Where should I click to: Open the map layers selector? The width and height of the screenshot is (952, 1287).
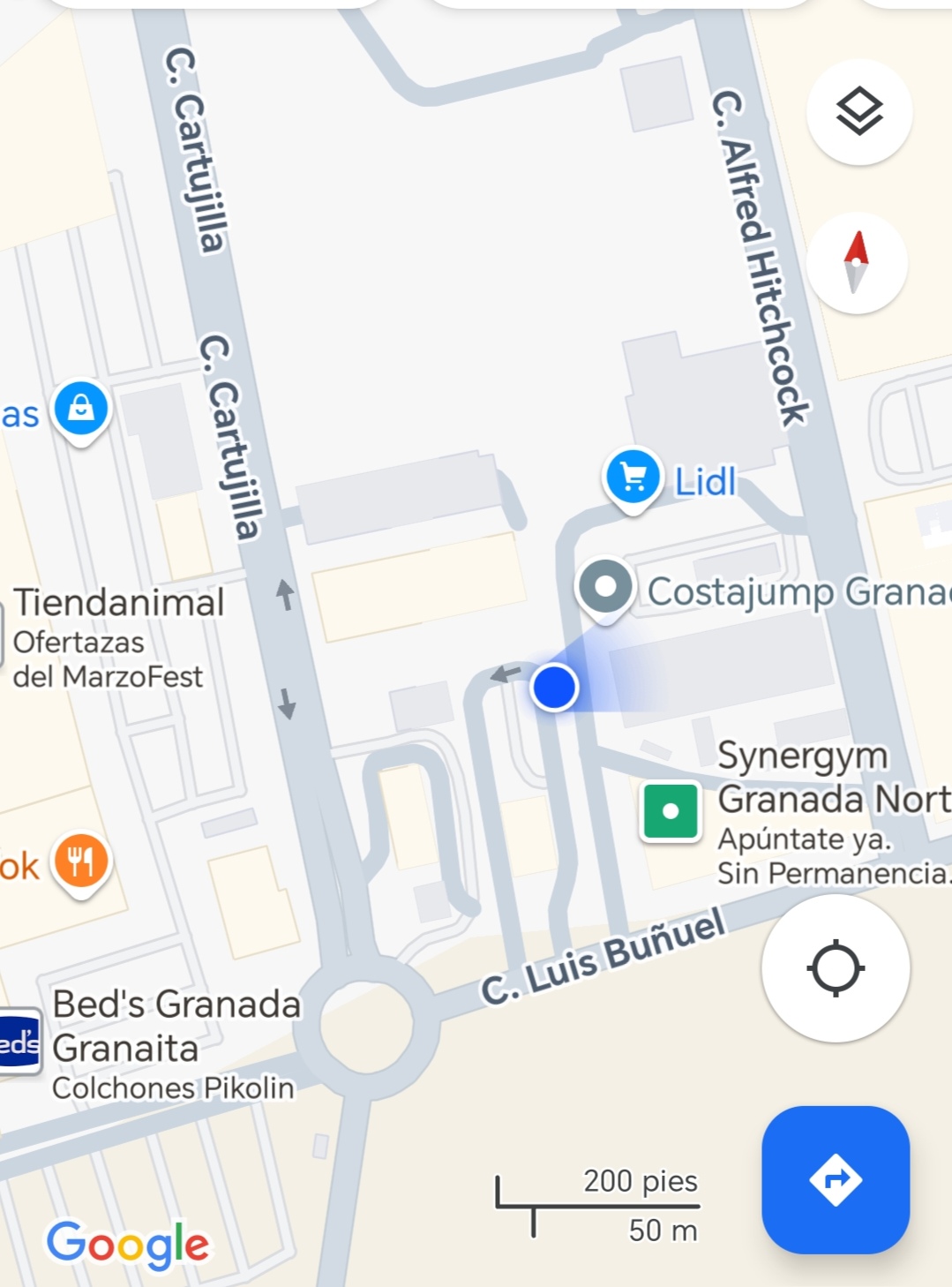pos(858,112)
